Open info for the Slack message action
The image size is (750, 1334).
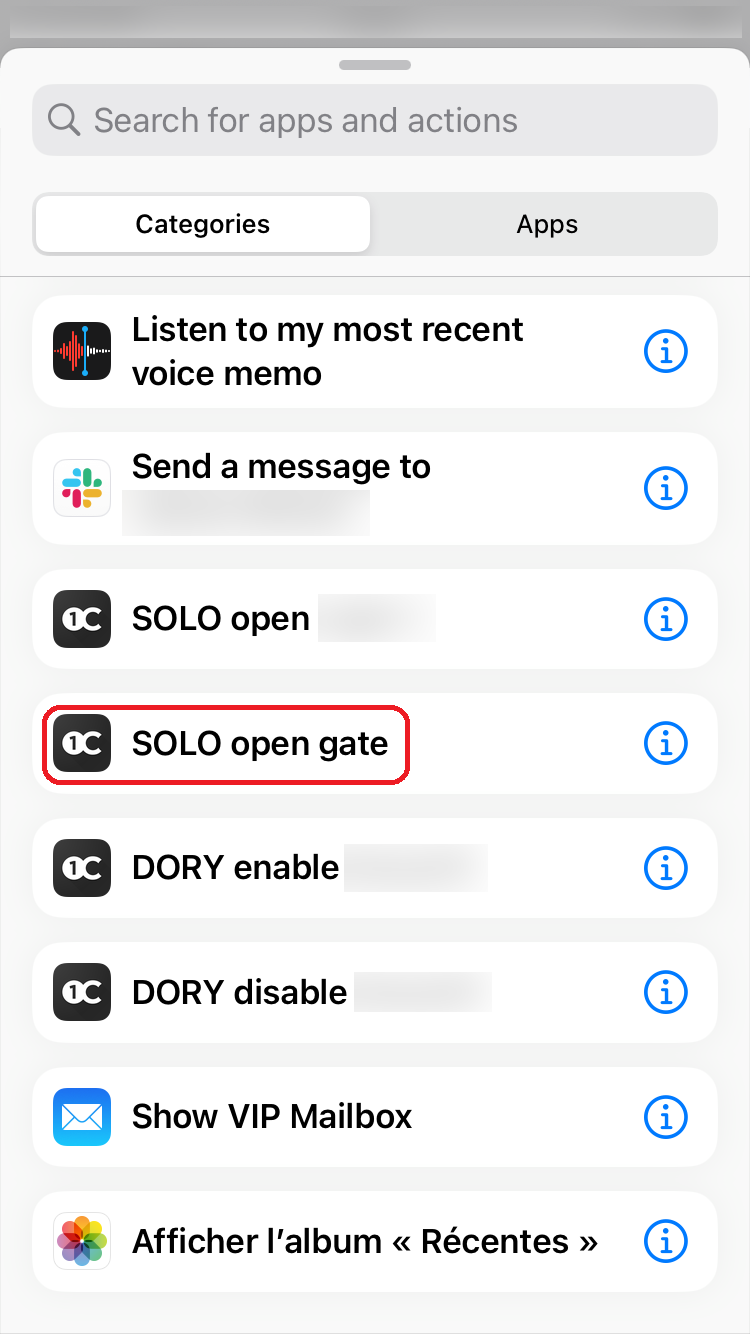tap(666, 488)
